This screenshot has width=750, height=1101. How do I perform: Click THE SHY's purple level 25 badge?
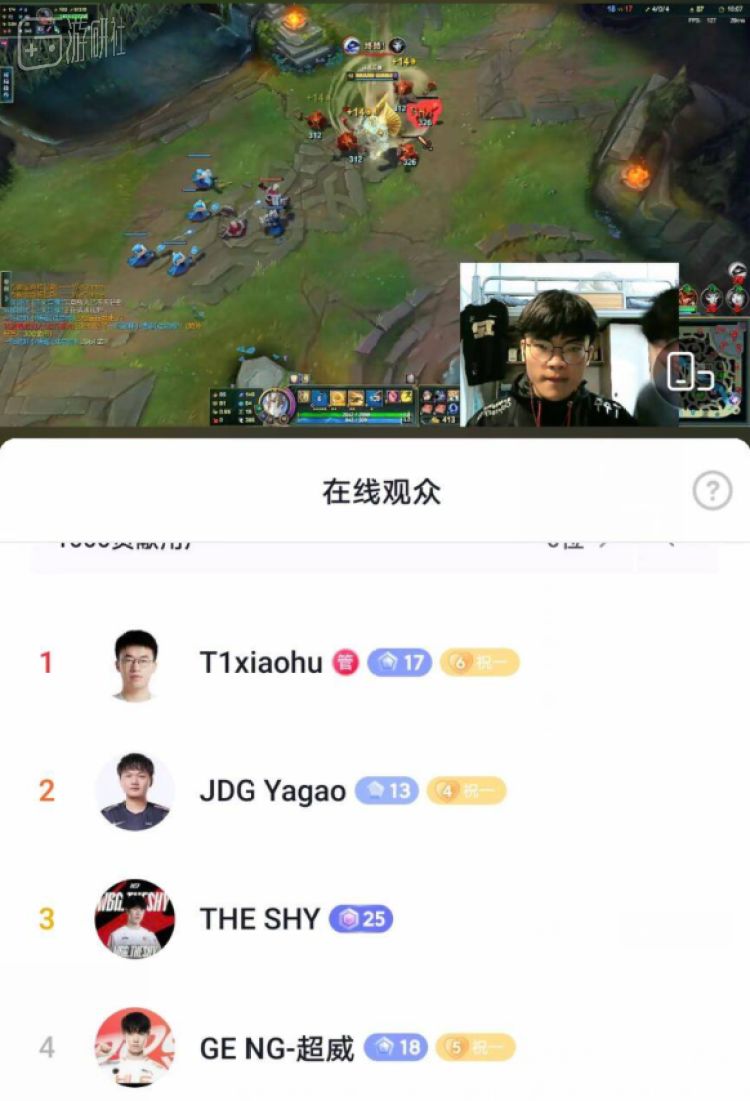click(359, 918)
